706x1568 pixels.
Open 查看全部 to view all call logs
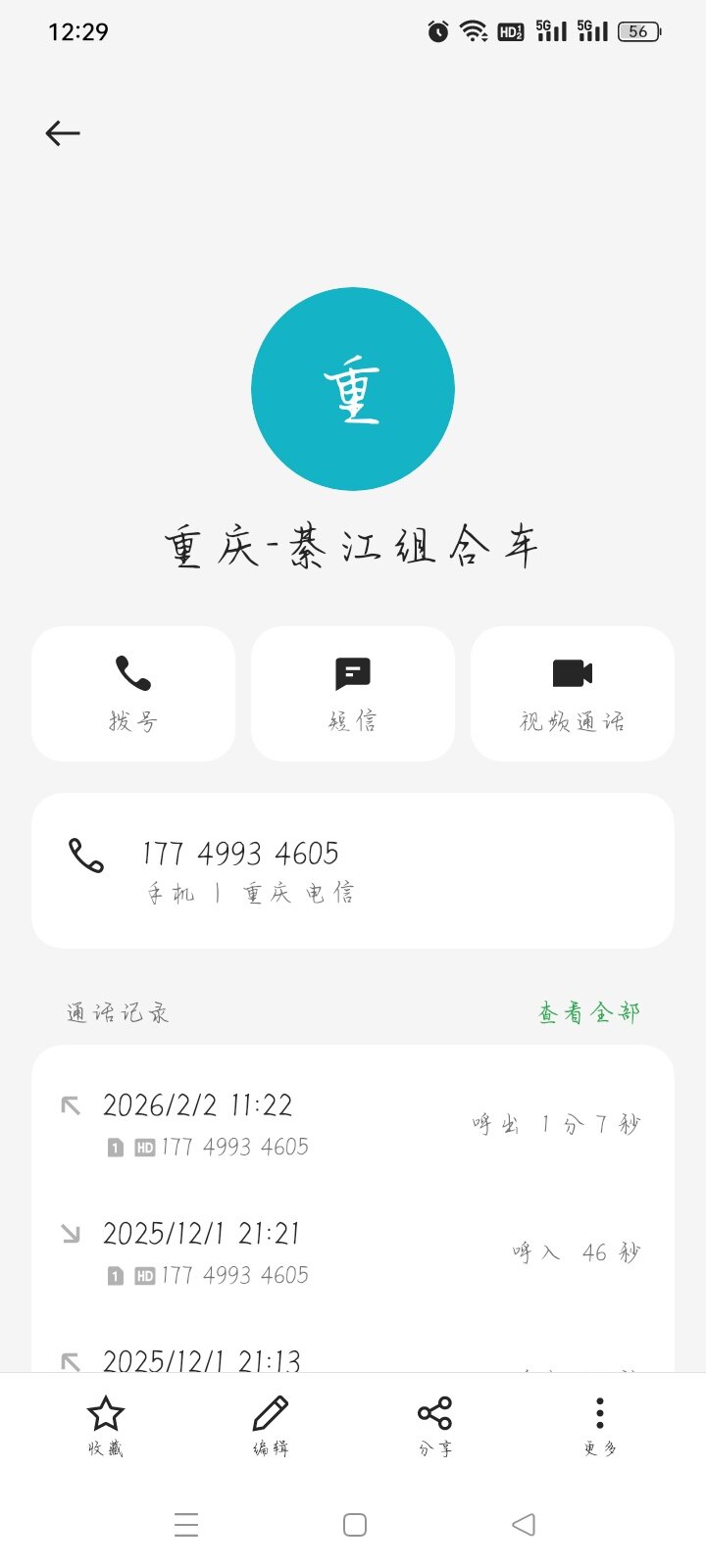pos(589,1012)
